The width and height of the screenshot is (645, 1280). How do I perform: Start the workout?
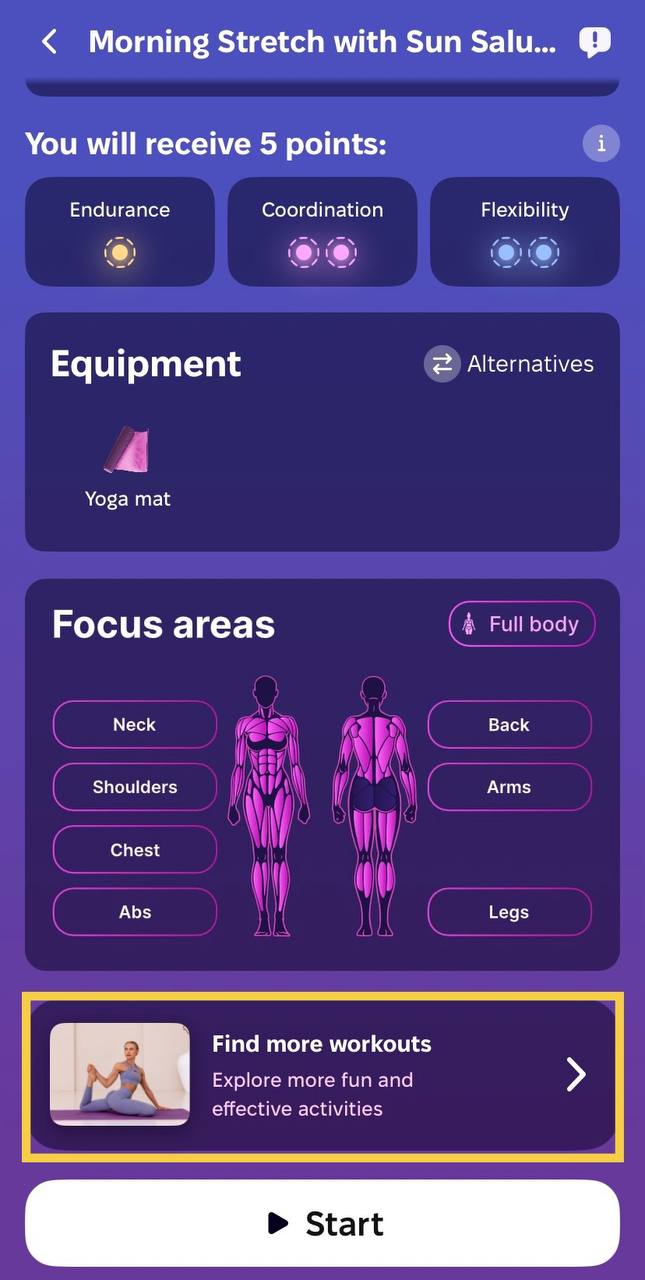coord(322,1223)
